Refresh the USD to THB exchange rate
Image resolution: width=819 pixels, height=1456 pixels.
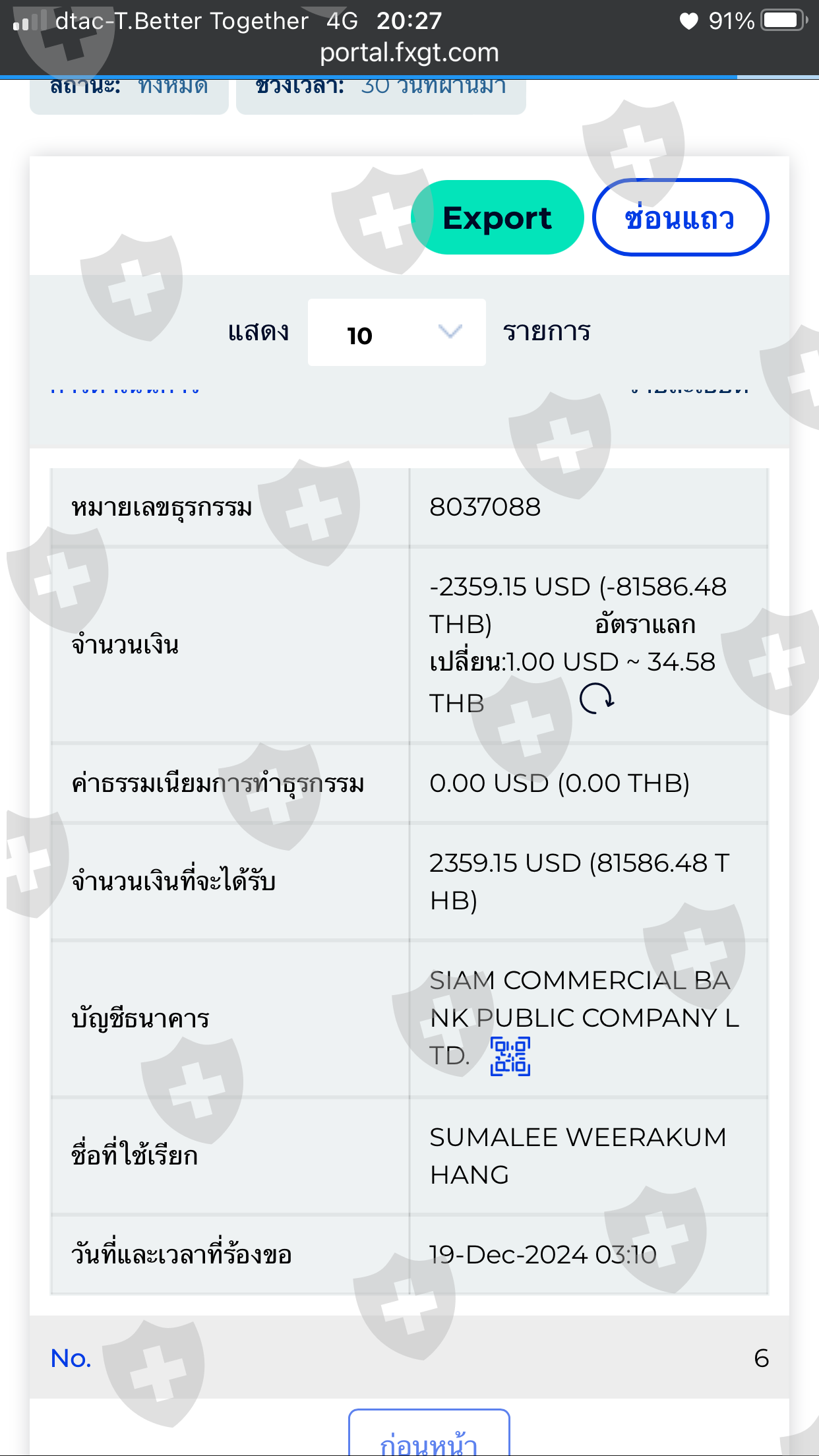pos(597,699)
